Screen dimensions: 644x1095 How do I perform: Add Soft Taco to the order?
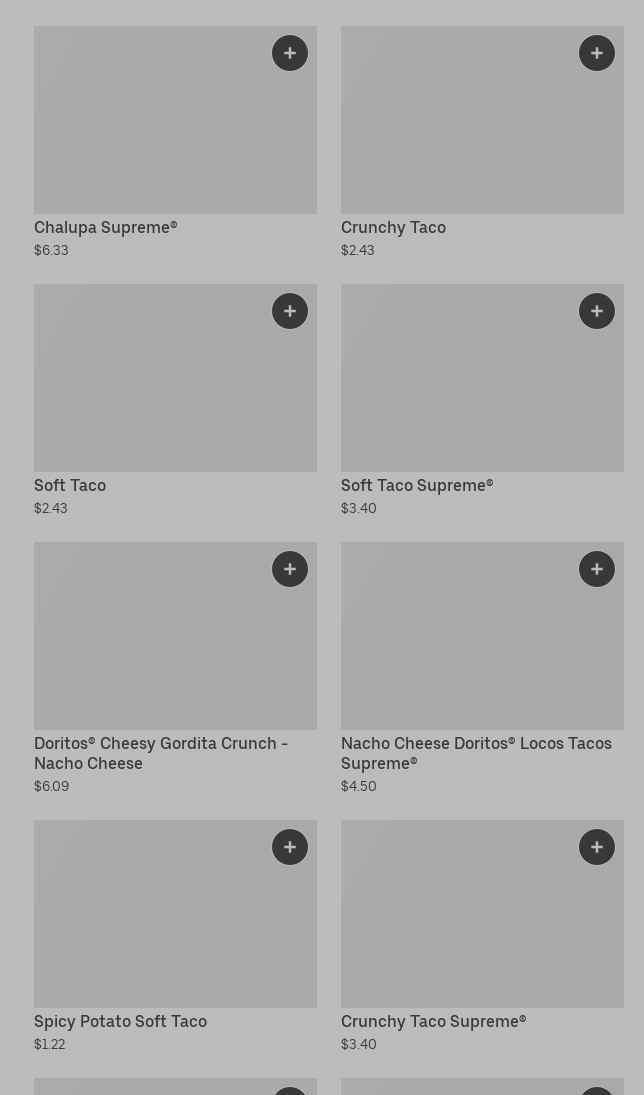[290, 311]
